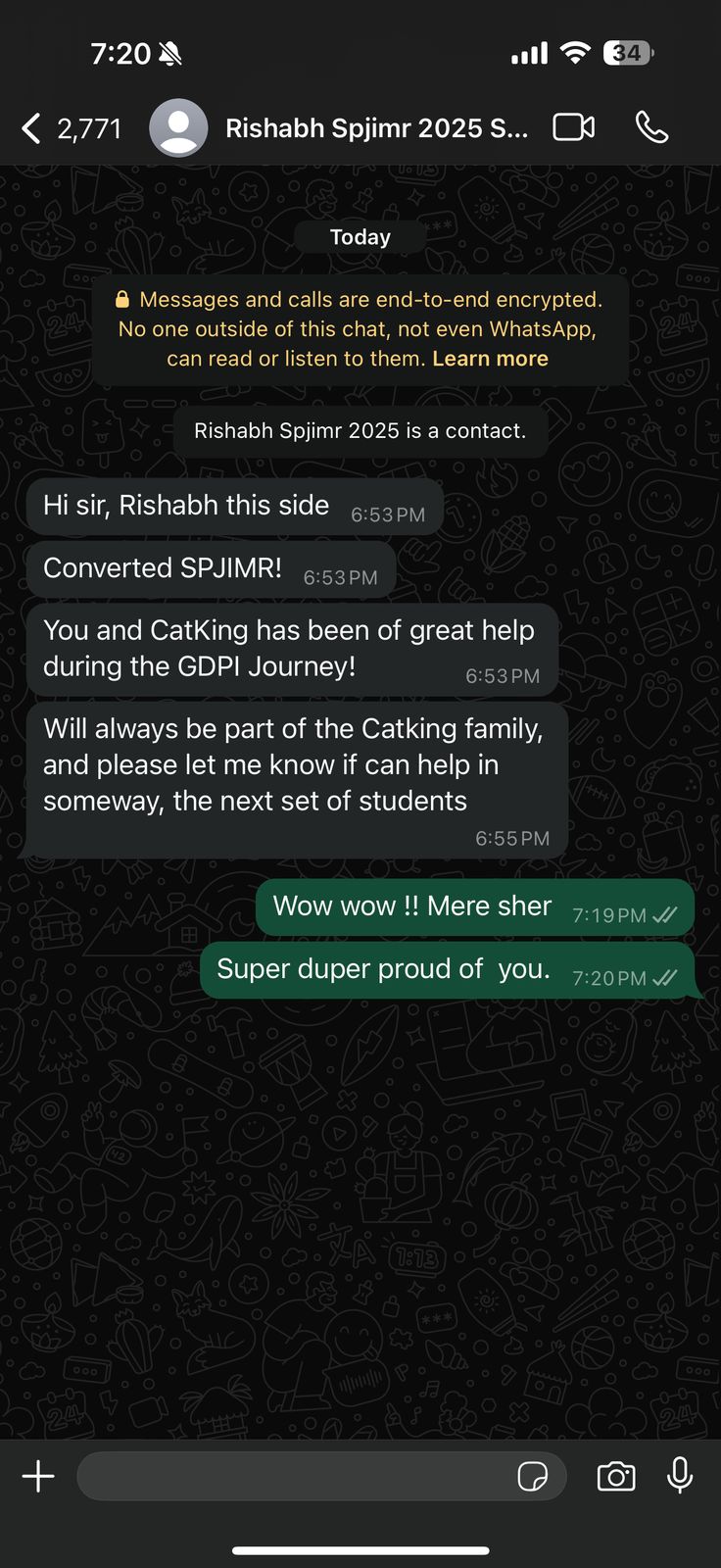Open the attachment plus menu
This screenshot has width=721, height=1568.
(38, 1476)
